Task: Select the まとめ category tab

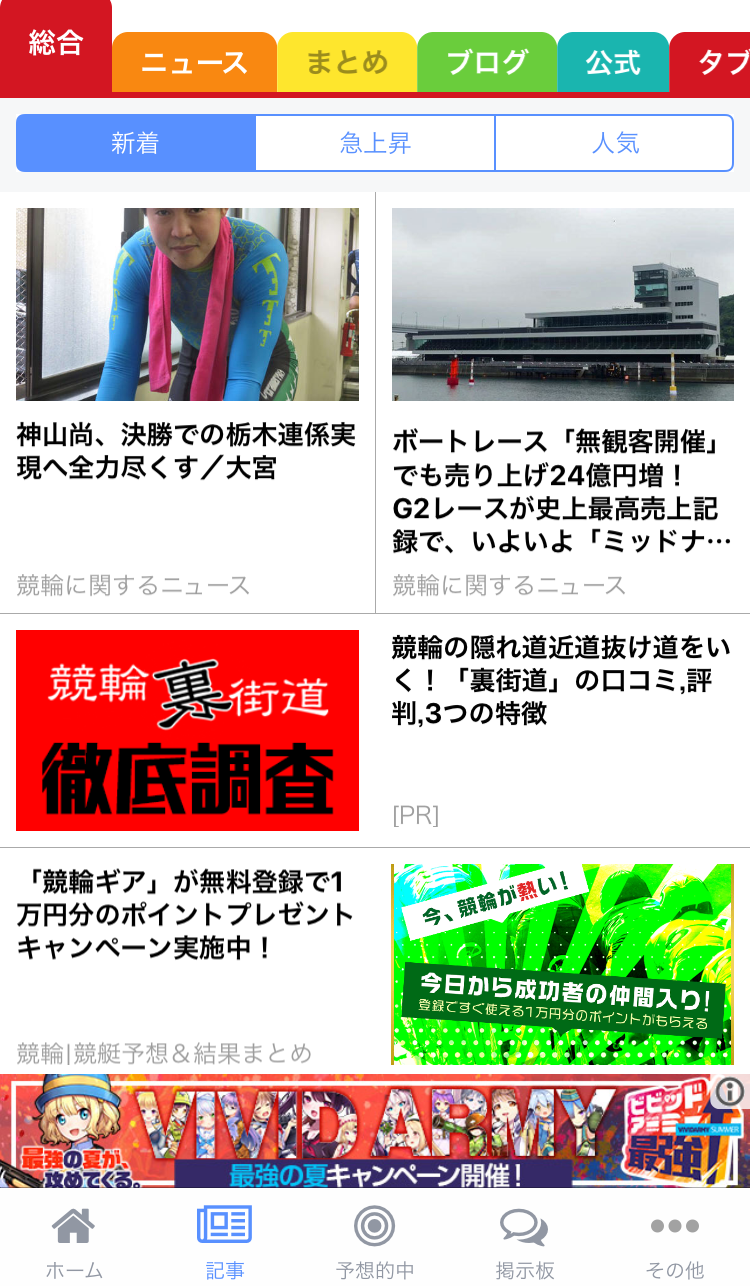Action: tap(347, 62)
